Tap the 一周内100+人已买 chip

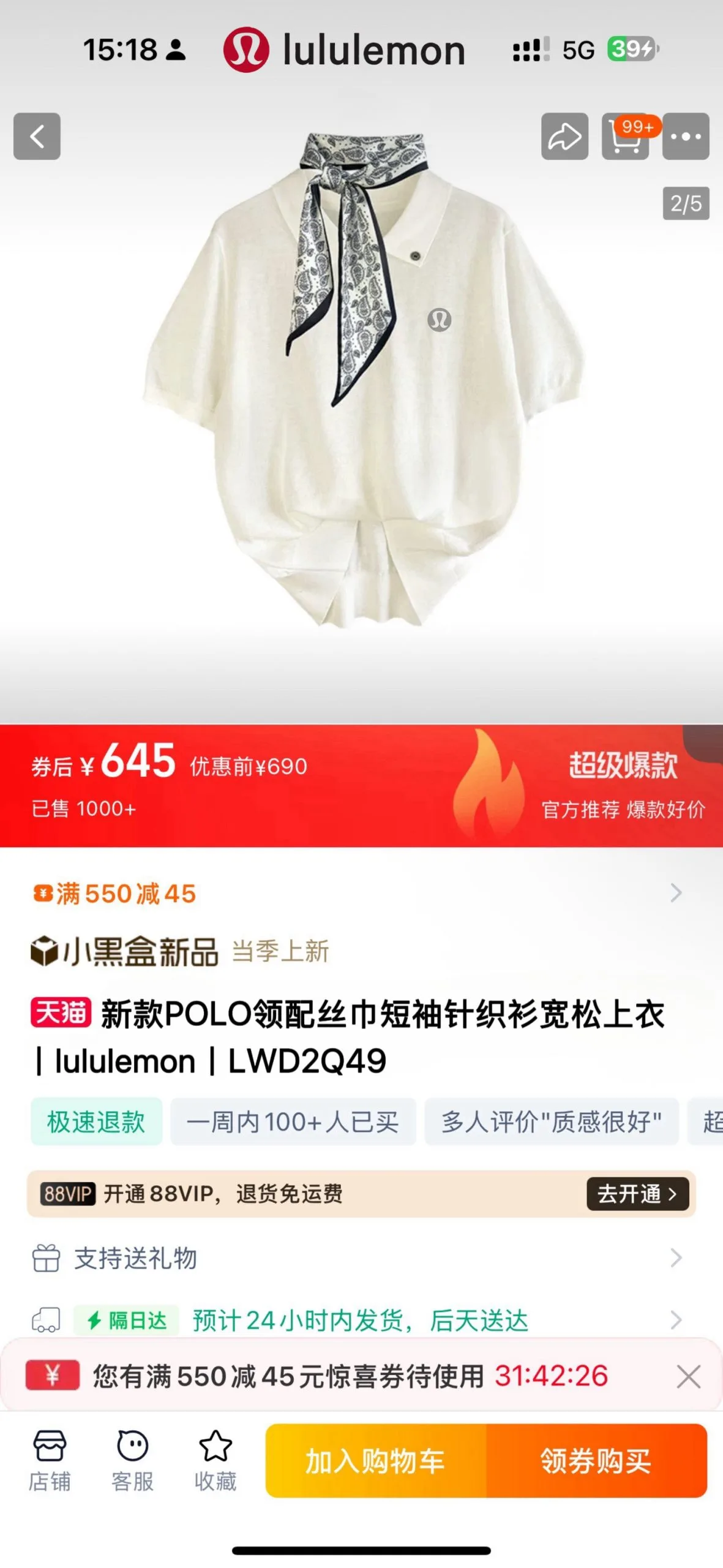293,1122
